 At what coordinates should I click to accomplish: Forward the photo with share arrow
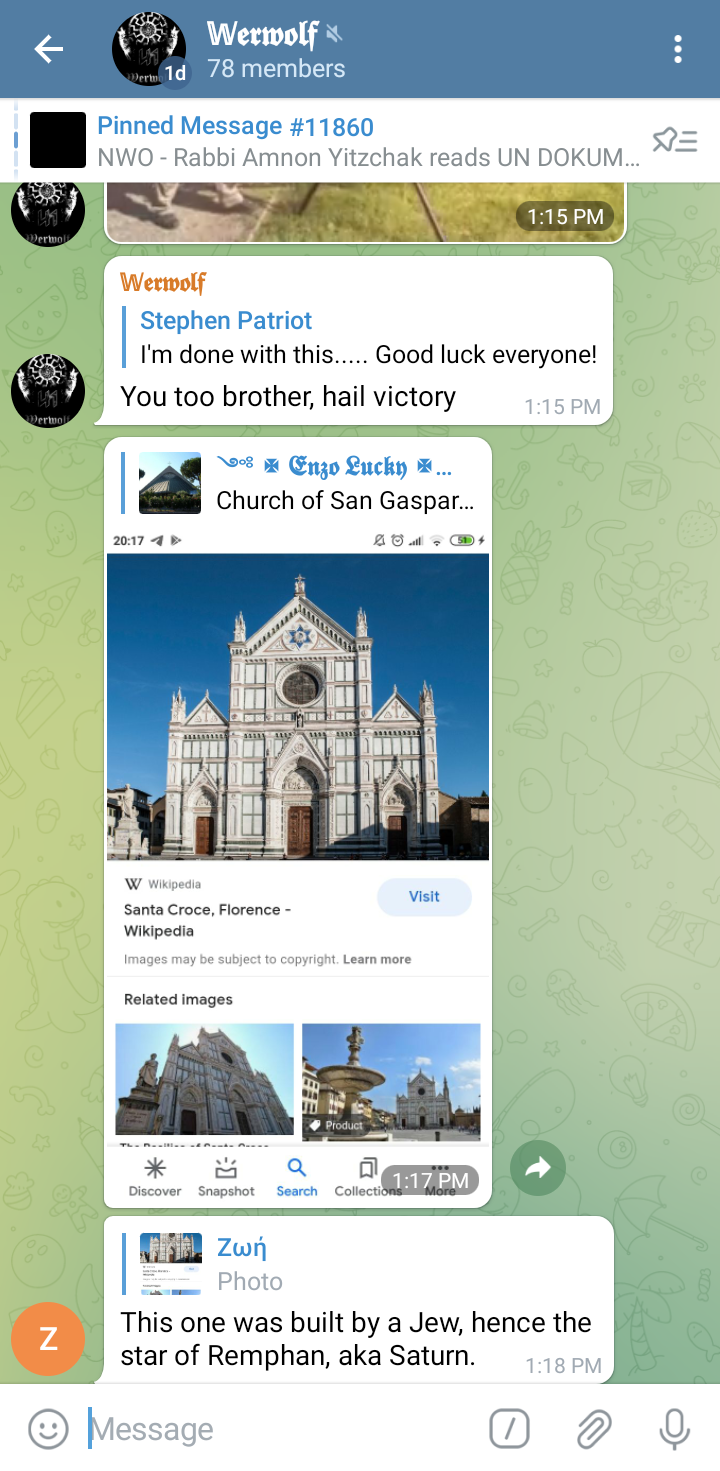click(538, 1167)
